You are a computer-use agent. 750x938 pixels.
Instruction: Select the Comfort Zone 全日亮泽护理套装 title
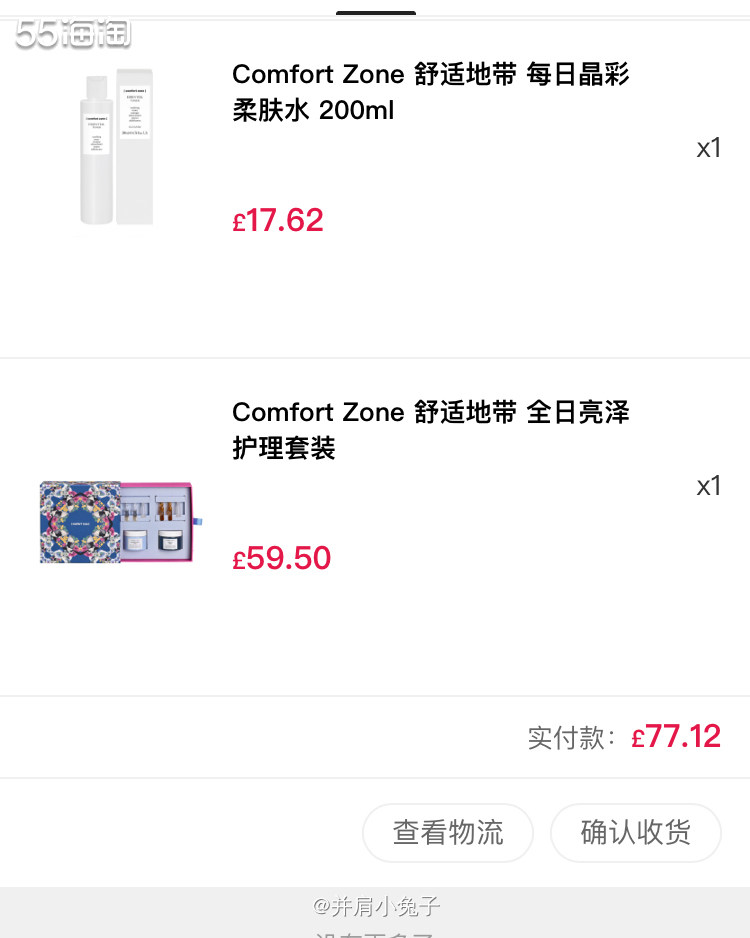430,430
